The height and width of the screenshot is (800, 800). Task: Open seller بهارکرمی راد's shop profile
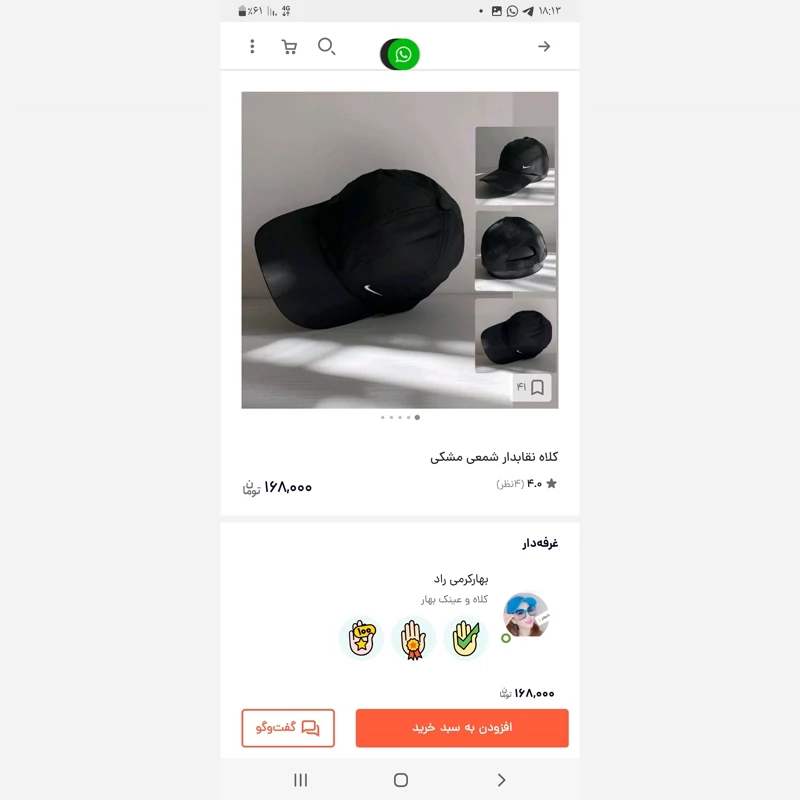pyautogui.click(x=526, y=615)
